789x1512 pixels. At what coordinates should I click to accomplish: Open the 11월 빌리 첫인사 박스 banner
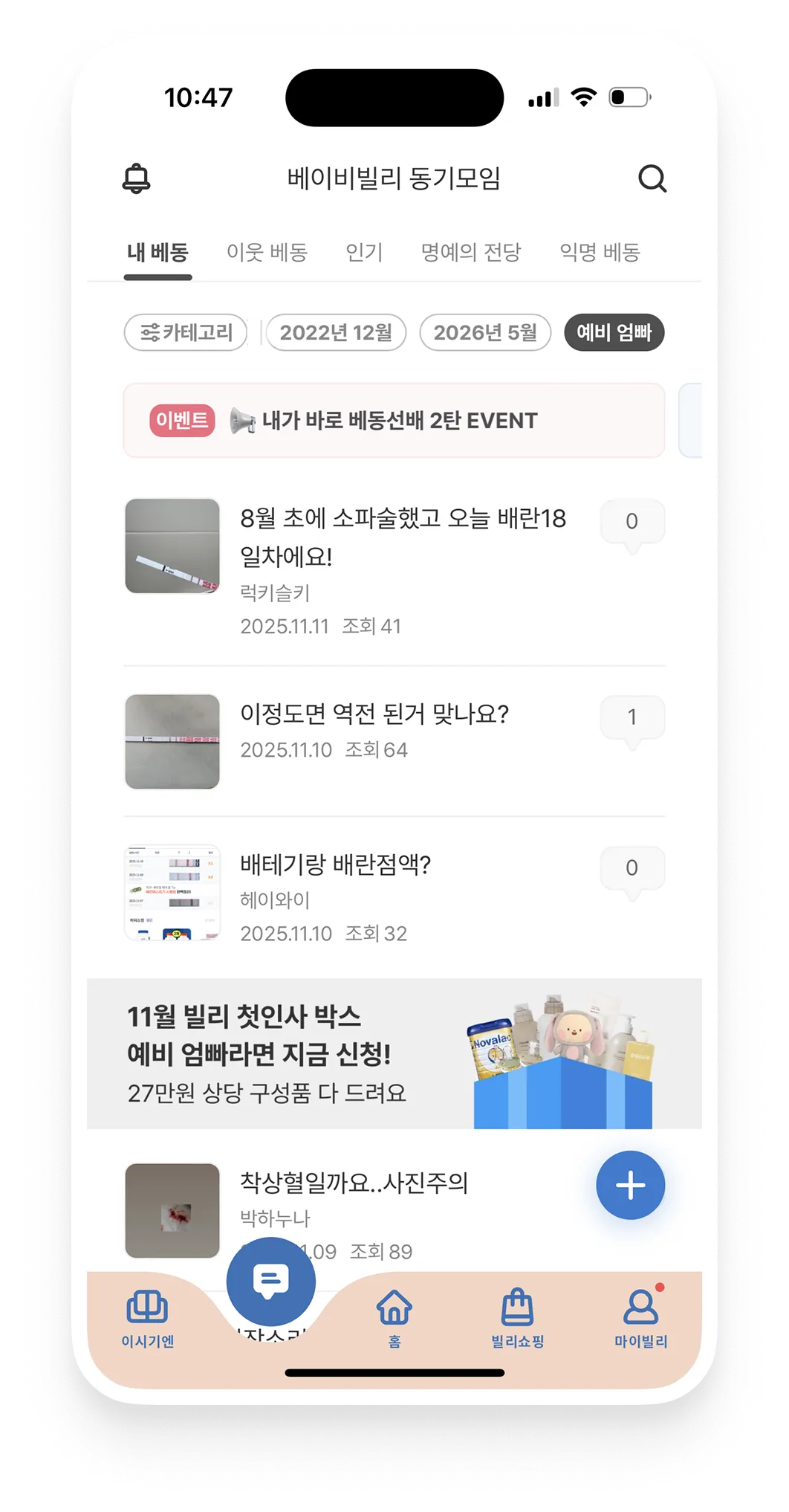(x=394, y=1053)
